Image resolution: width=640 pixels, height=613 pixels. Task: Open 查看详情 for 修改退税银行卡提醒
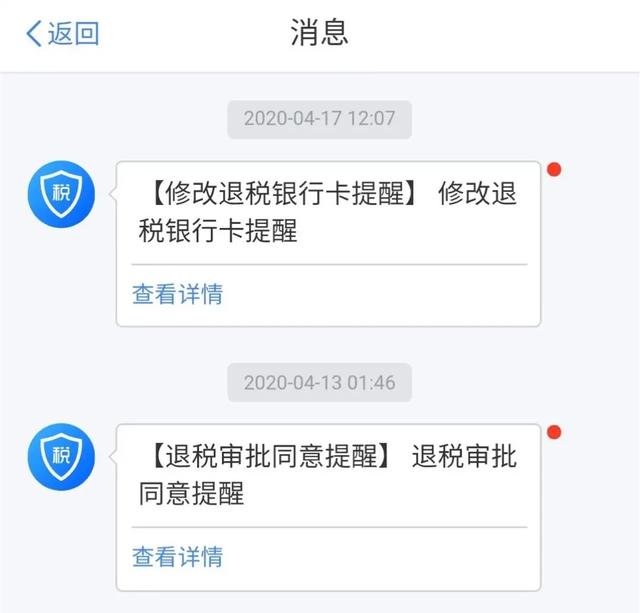pyautogui.click(x=177, y=294)
